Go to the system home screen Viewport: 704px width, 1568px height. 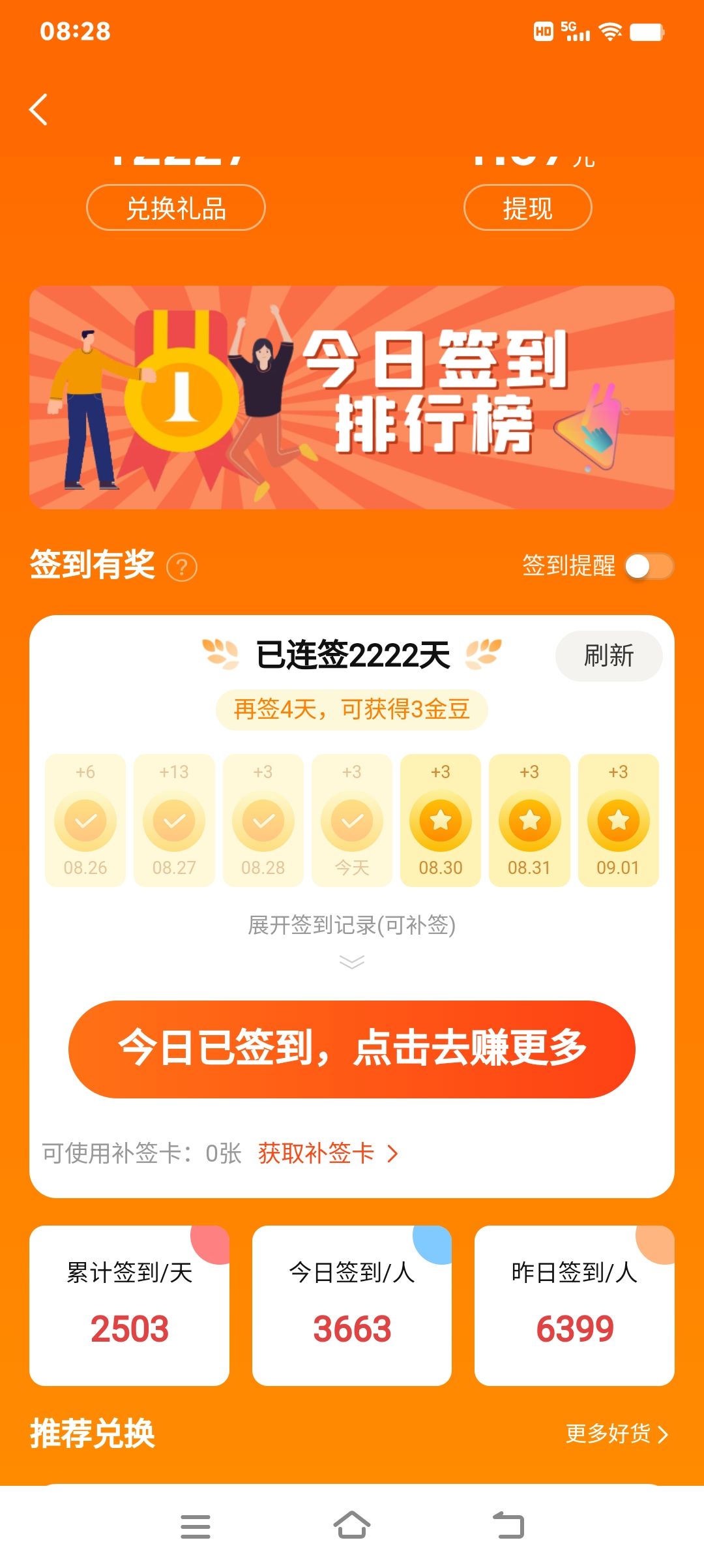(x=352, y=1526)
